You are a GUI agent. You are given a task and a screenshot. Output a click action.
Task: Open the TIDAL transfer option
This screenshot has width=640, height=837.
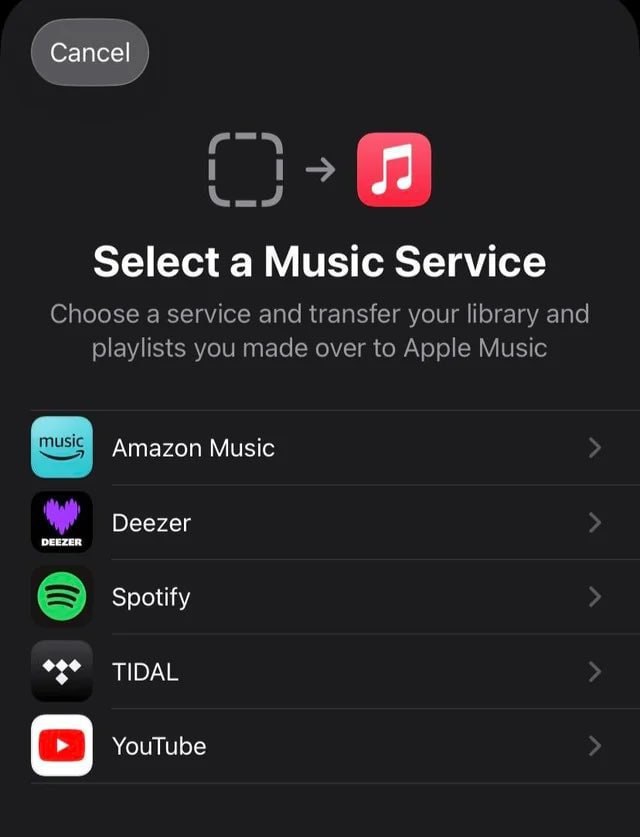(x=320, y=671)
